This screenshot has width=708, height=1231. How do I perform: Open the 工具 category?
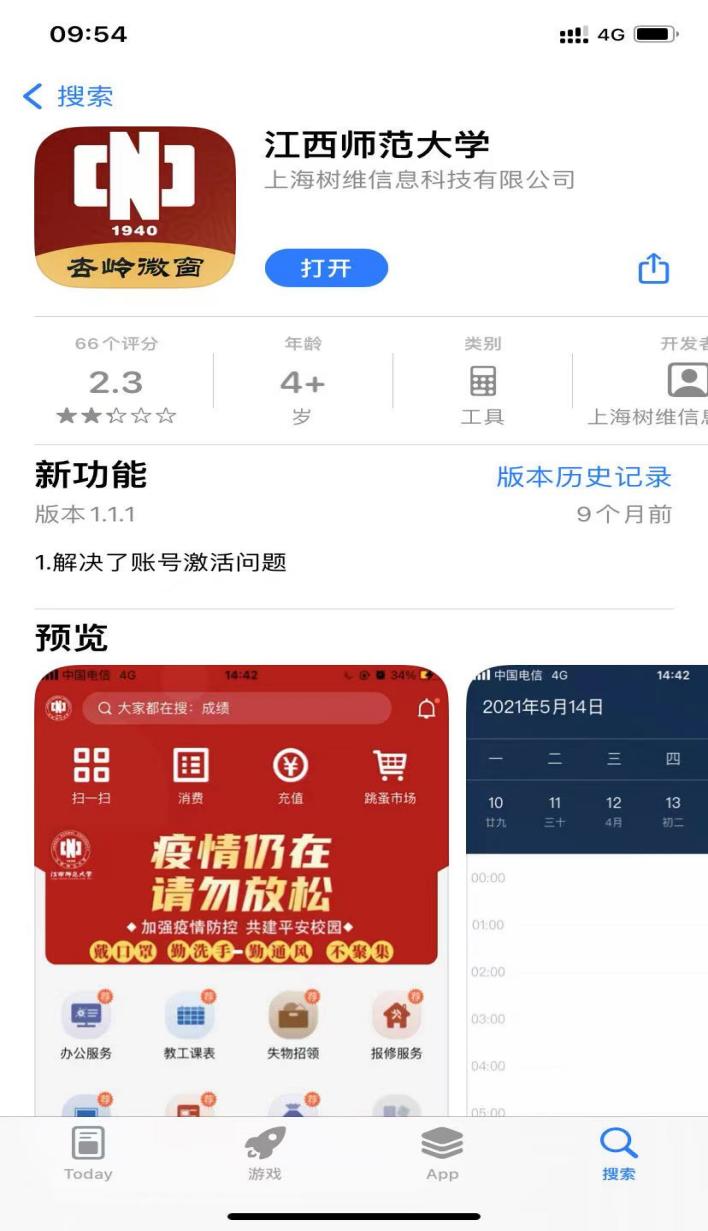(x=482, y=381)
